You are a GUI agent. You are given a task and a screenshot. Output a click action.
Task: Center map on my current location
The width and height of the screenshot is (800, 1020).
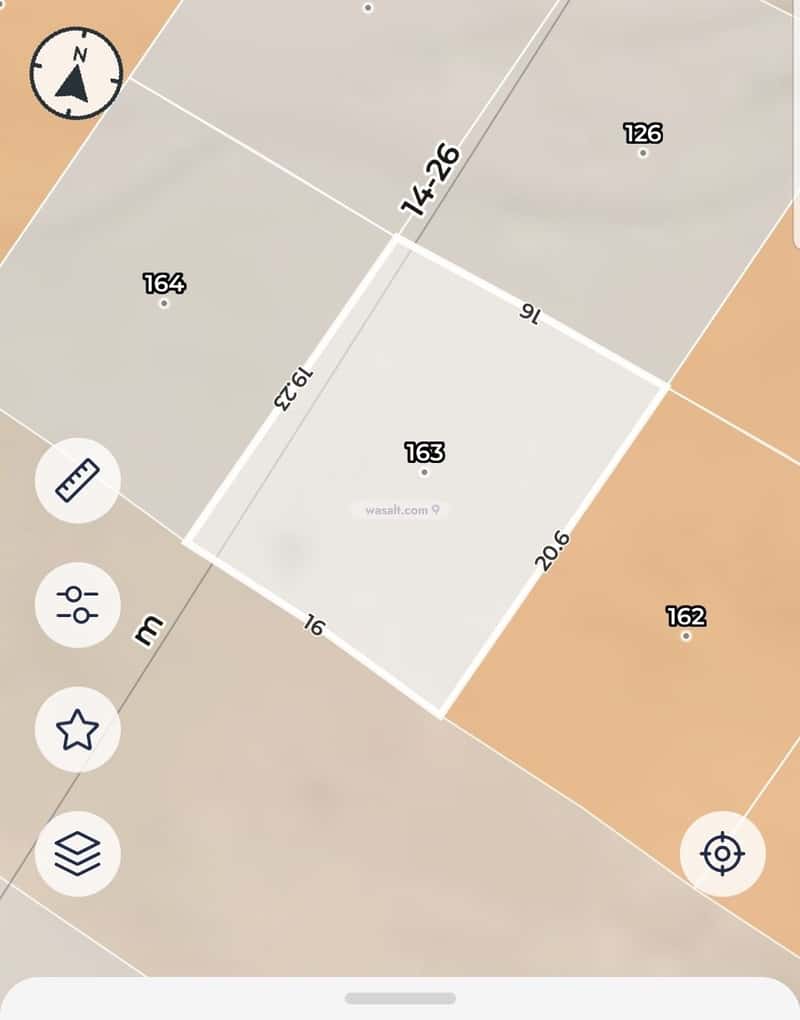click(x=722, y=854)
